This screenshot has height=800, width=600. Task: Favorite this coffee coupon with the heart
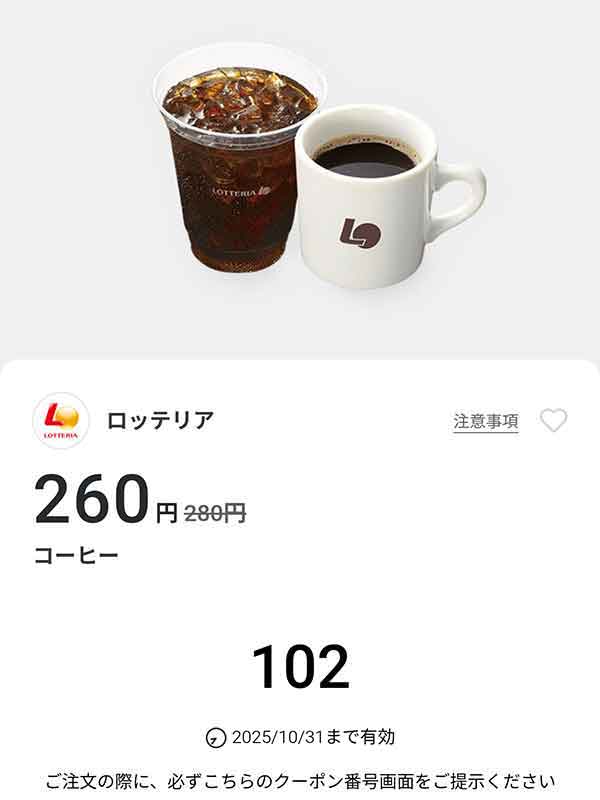point(553,421)
